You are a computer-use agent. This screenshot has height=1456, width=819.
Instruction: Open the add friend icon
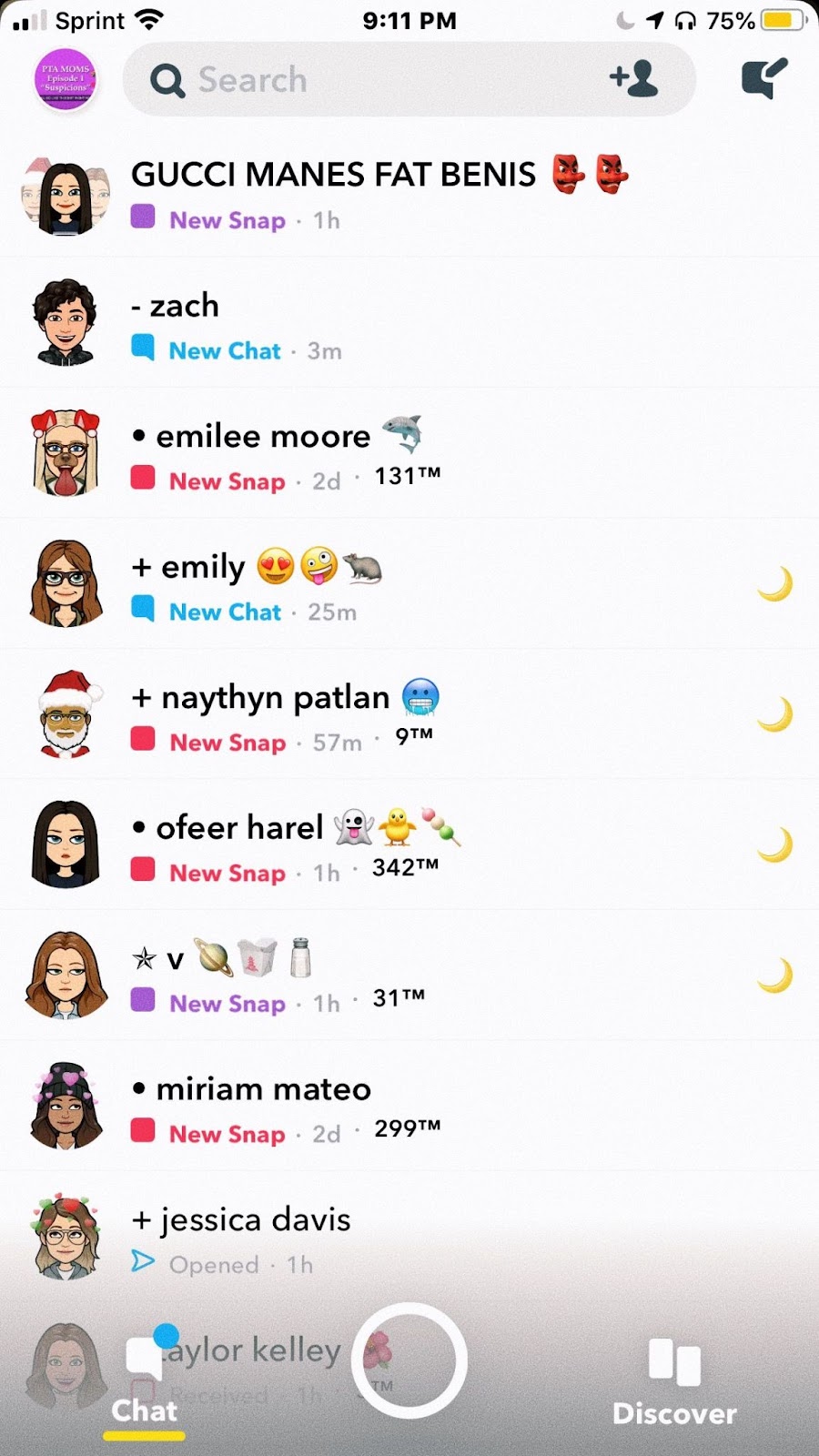click(x=633, y=79)
